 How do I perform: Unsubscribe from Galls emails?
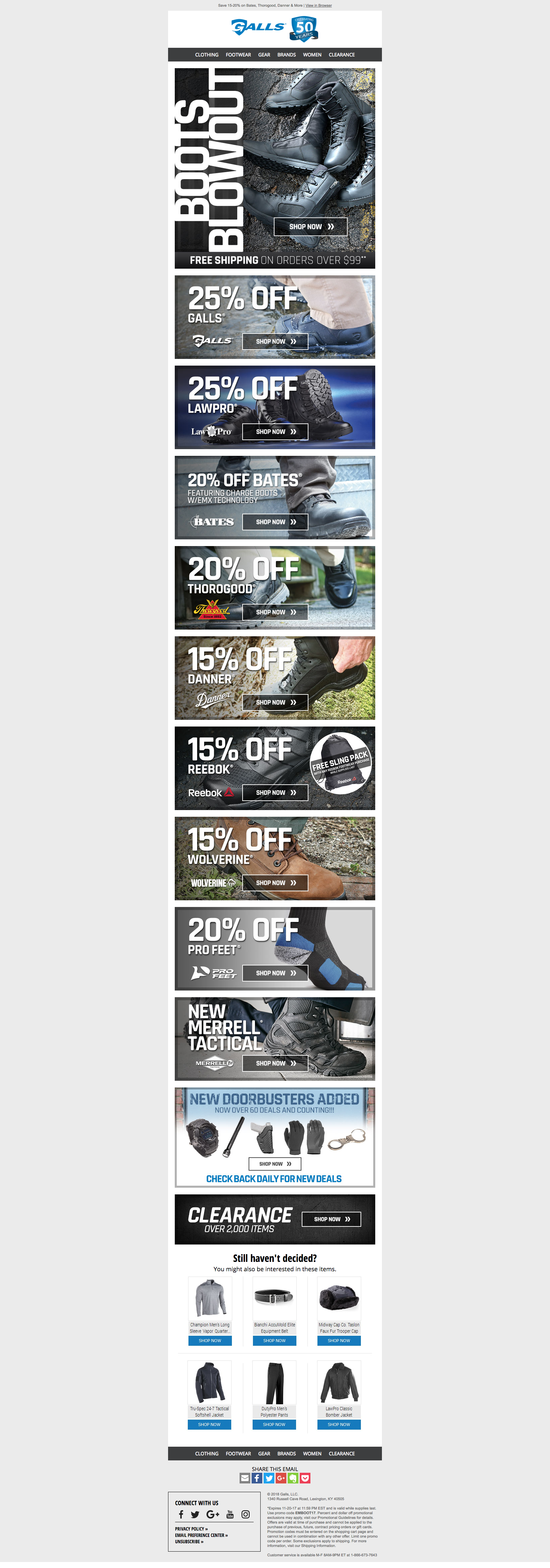point(188,1542)
